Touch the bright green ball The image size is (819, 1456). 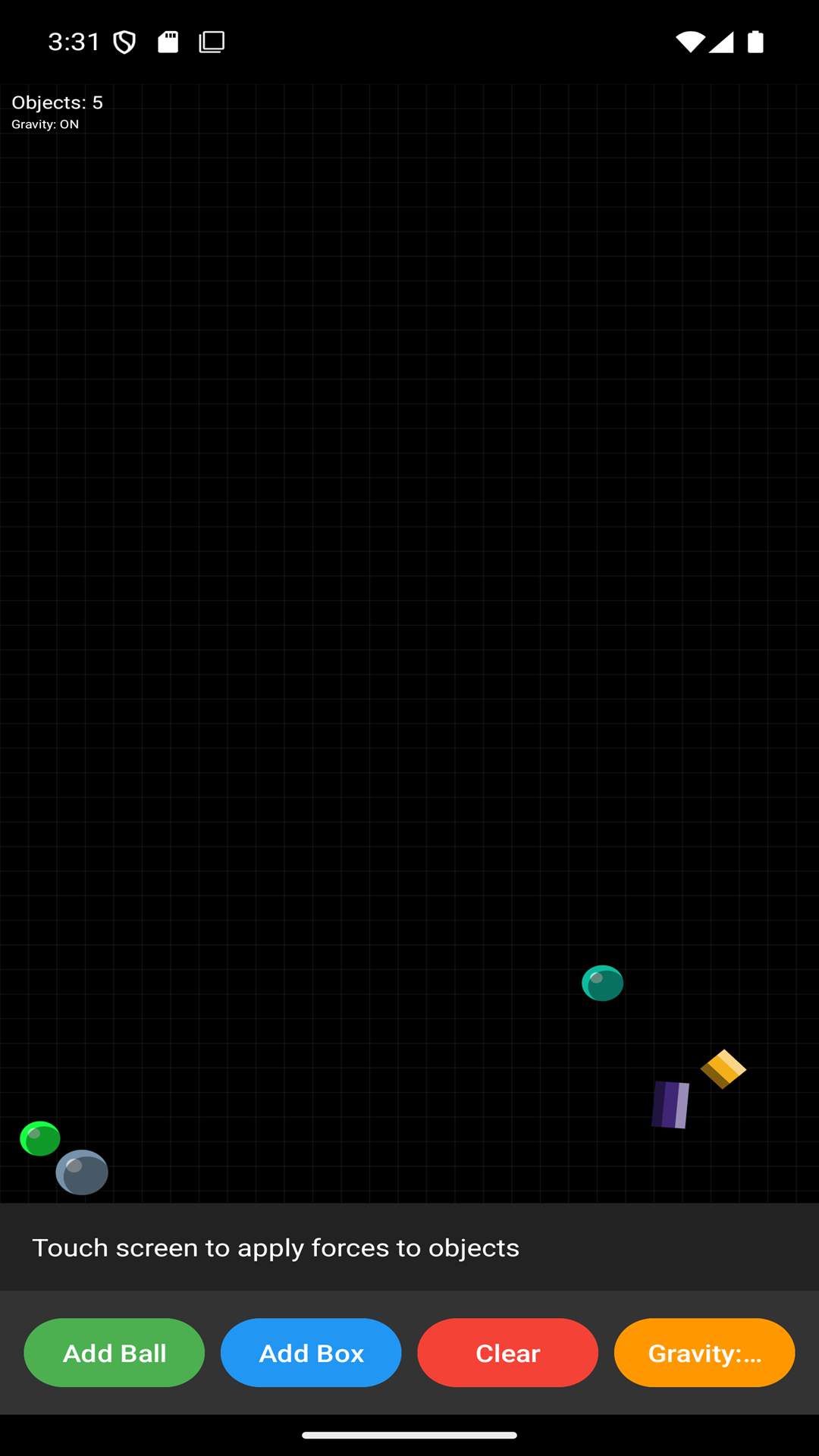pos(40,1139)
